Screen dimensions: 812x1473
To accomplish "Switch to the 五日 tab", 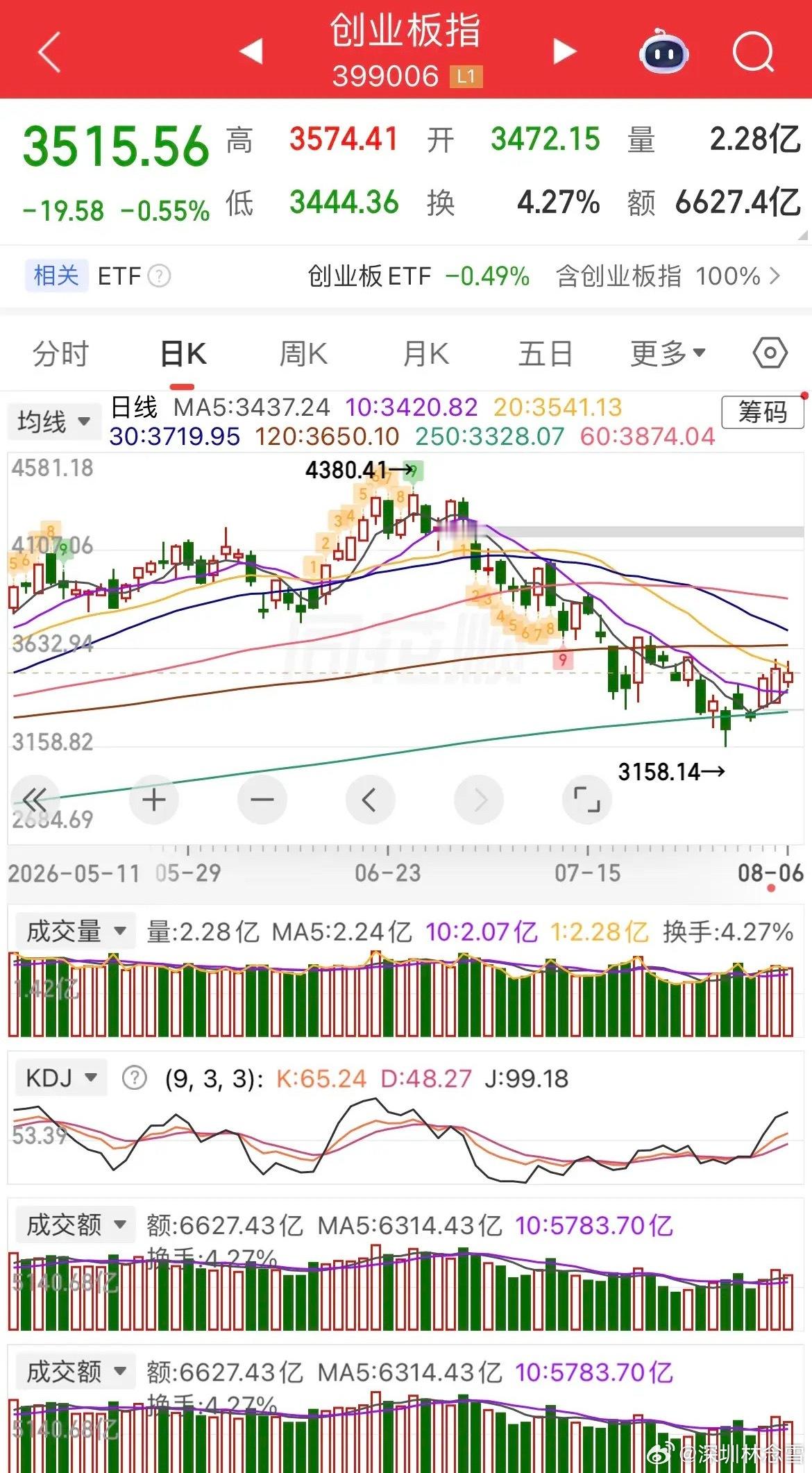I will tap(545, 354).
